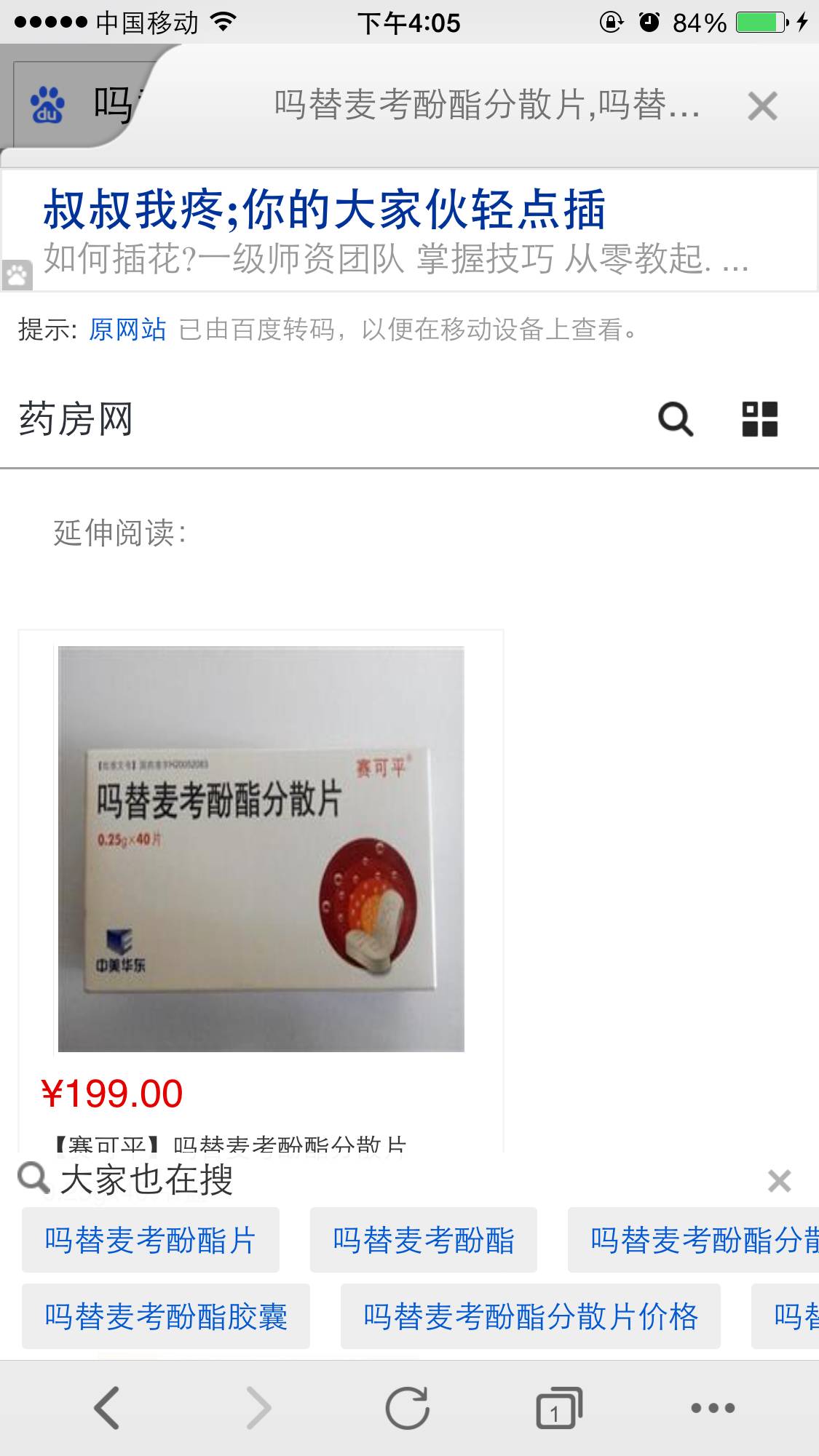Go back to the previous page

[x=107, y=1408]
